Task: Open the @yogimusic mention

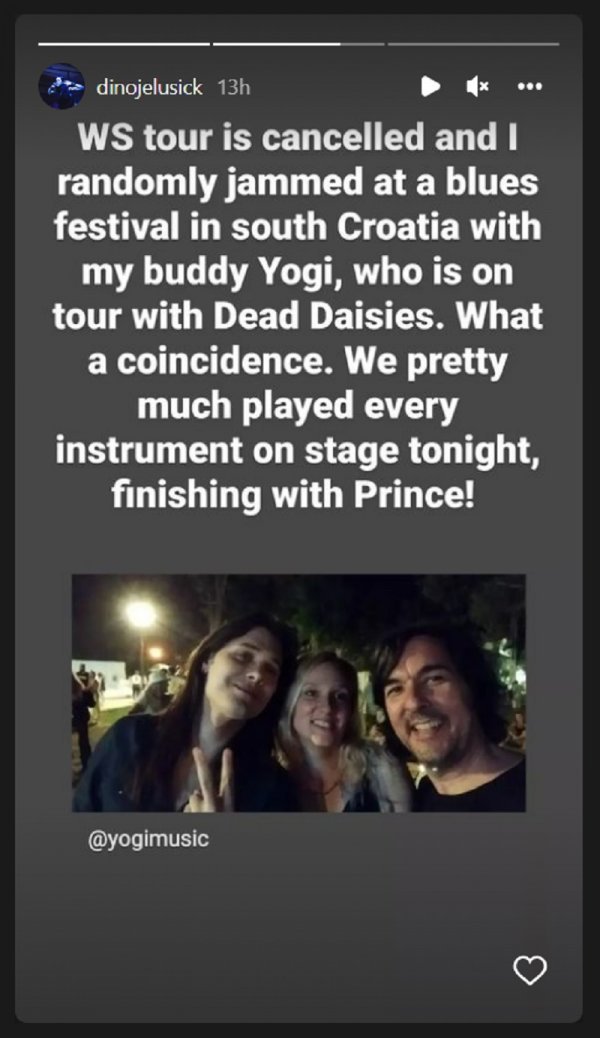Action: pyautogui.click(x=150, y=839)
